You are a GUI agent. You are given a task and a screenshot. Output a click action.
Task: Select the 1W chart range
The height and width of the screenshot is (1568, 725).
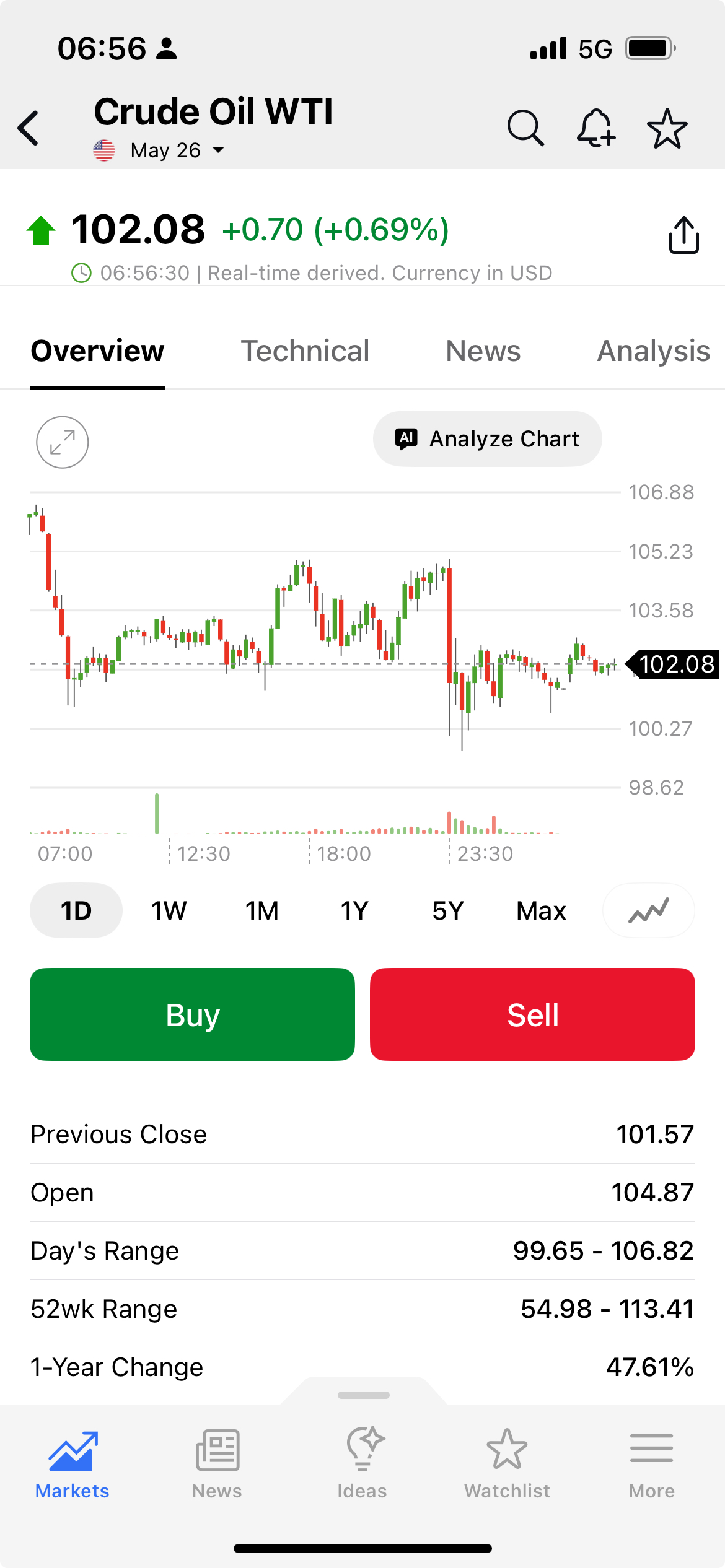coord(169,910)
